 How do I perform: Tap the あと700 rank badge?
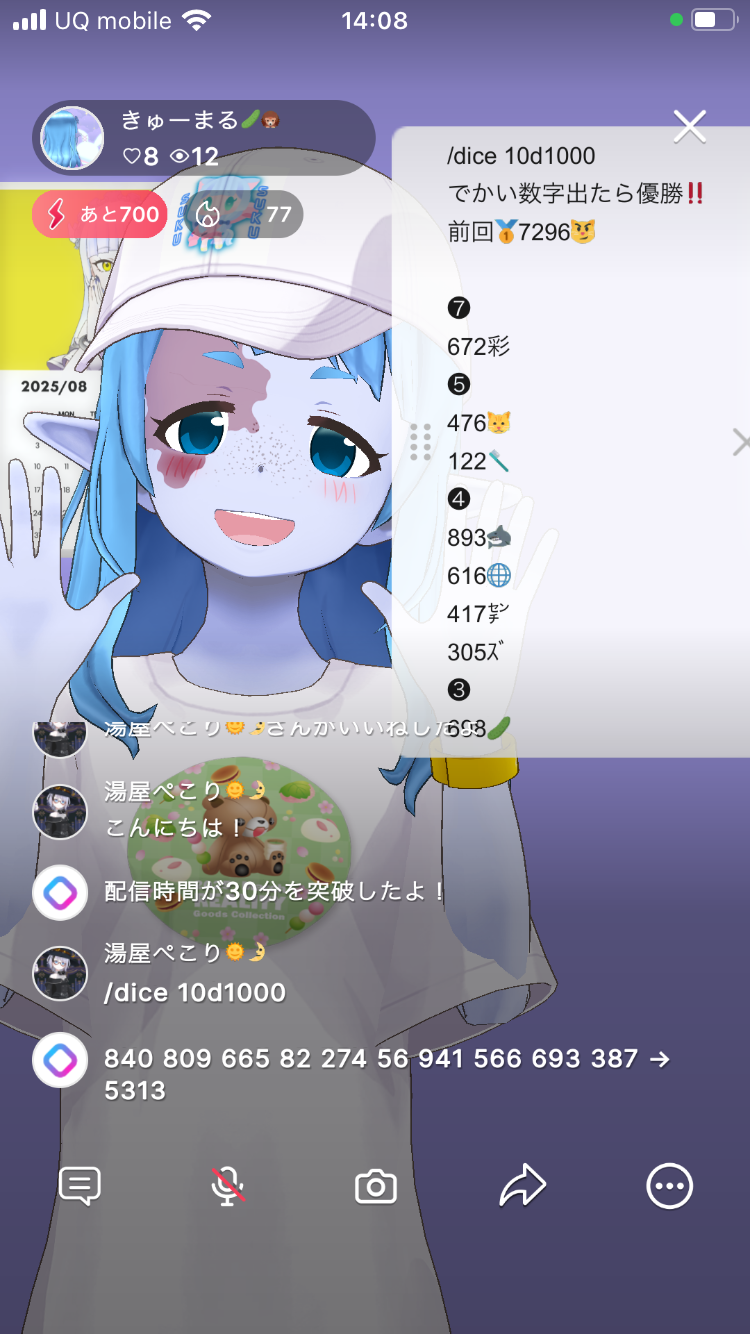click(x=98, y=214)
